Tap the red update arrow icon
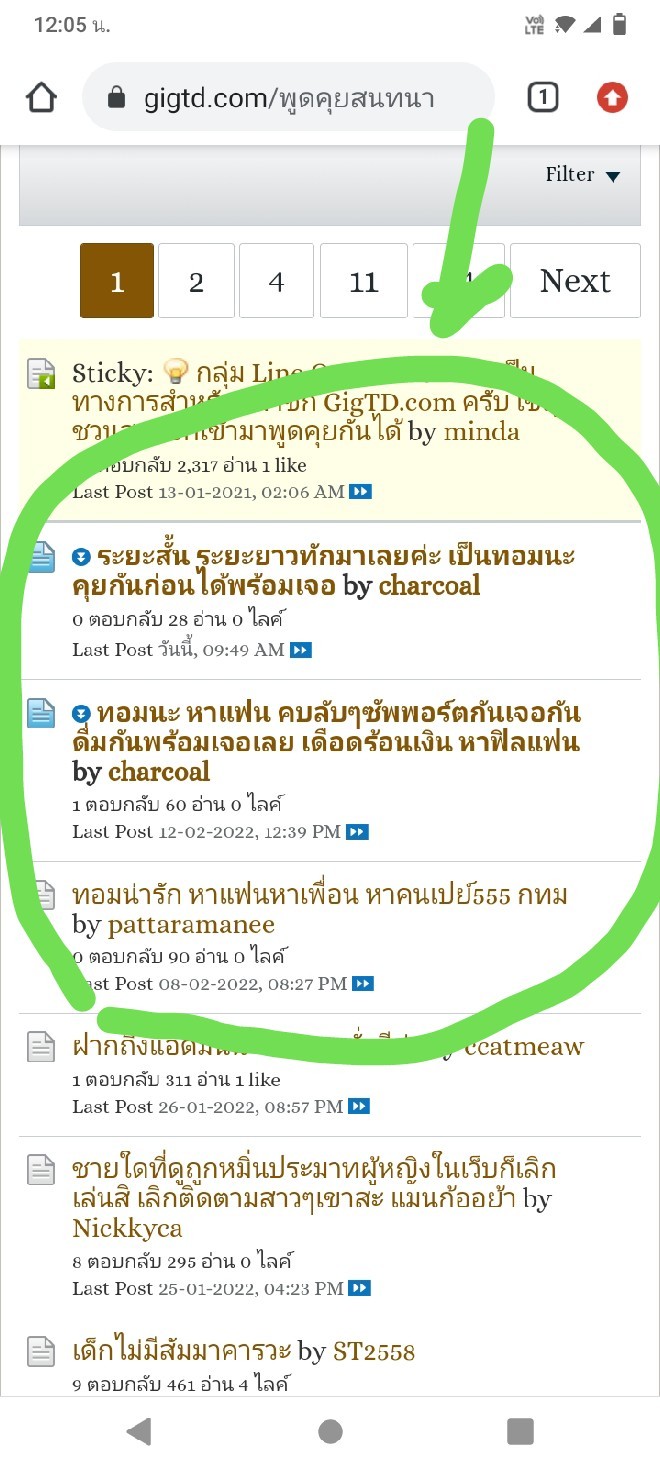Image resolution: width=660 pixels, height=1468 pixels. point(612,97)
